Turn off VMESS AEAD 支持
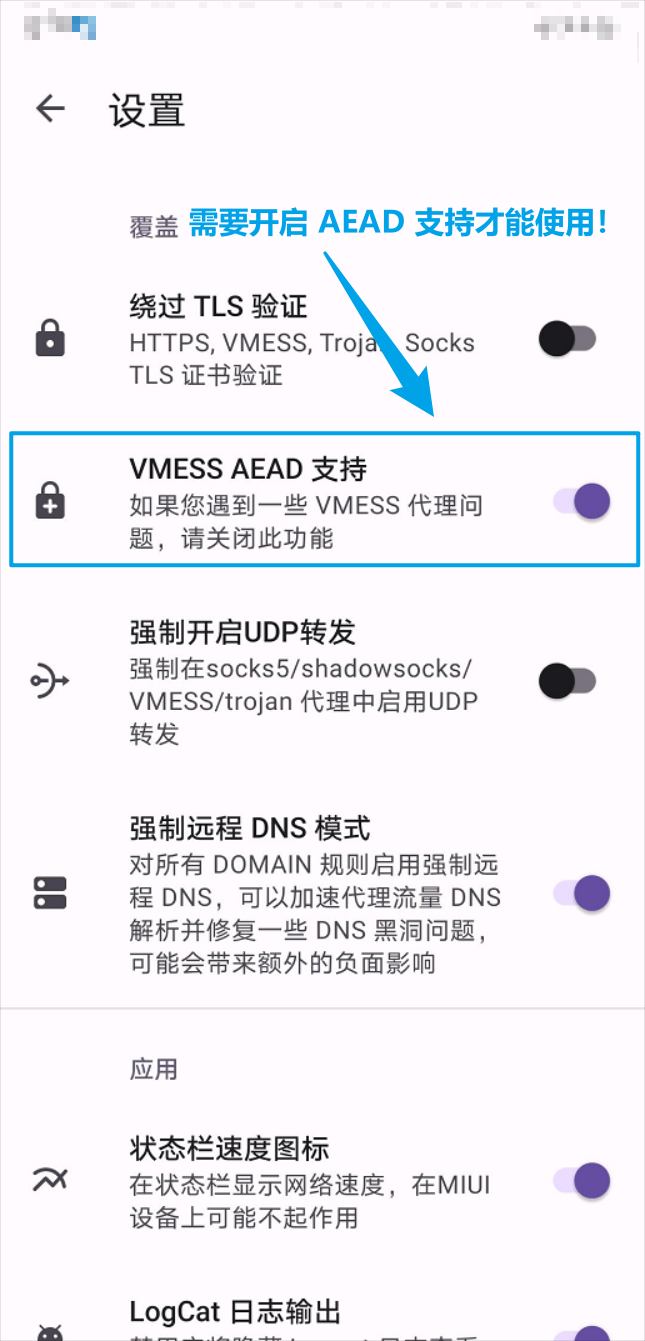Screen dimensions: 645x1341 coord(581,501)
